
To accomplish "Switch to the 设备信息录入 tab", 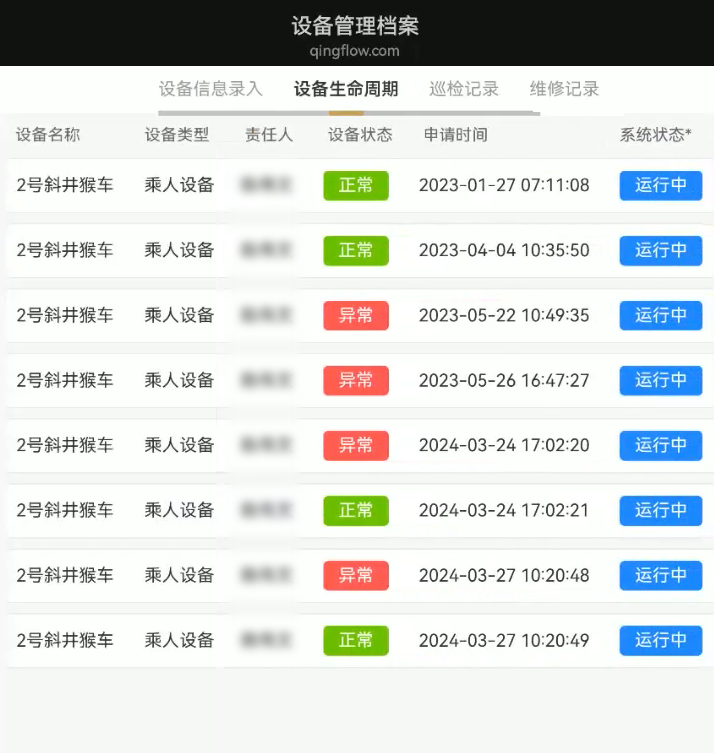I will (210, 89).
